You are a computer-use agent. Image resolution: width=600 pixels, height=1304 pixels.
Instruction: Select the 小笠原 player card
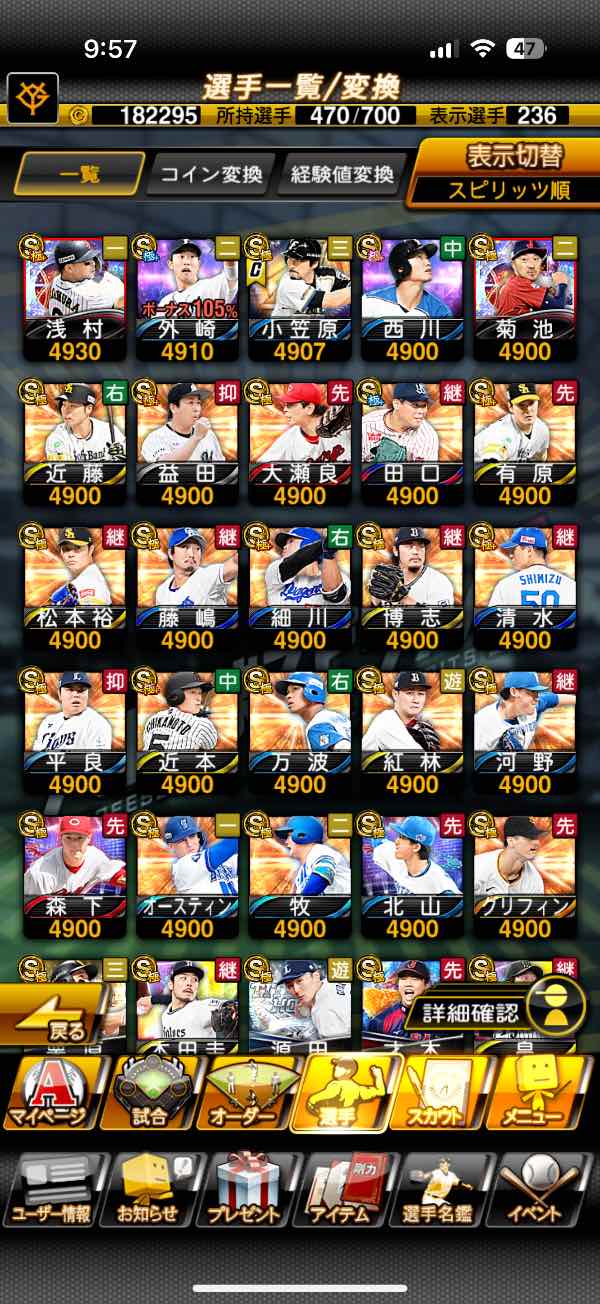300,297
